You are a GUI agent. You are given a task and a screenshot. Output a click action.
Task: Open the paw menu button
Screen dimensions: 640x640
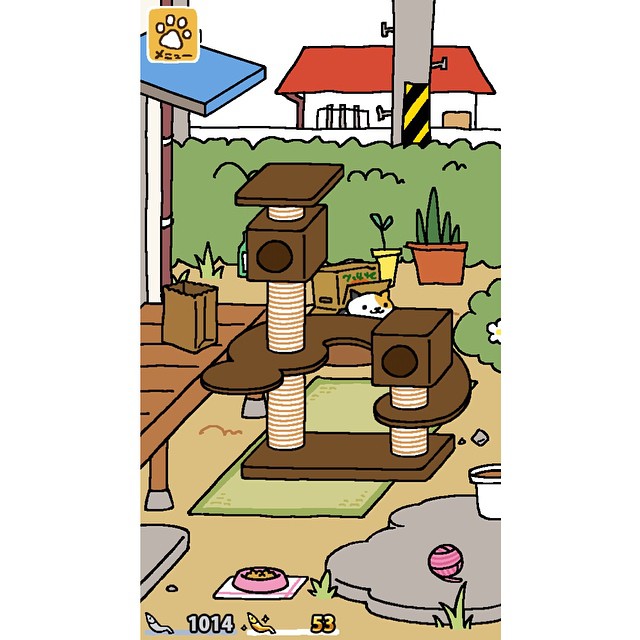173,36
